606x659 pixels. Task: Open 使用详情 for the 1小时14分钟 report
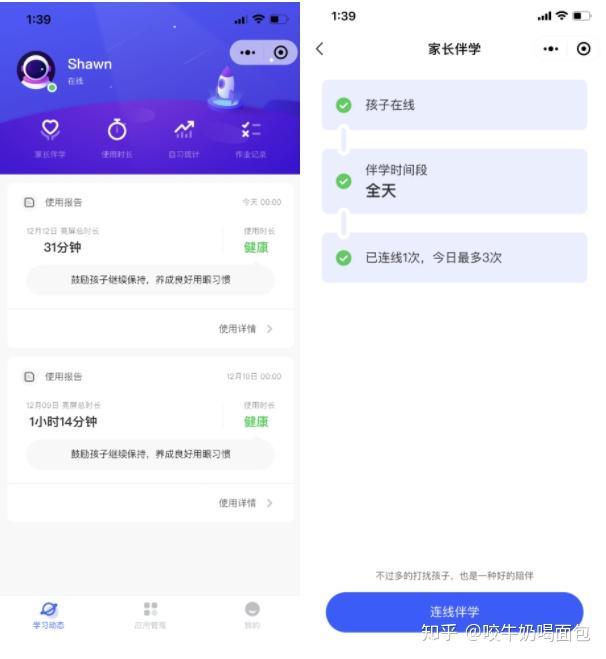(245, 503)
